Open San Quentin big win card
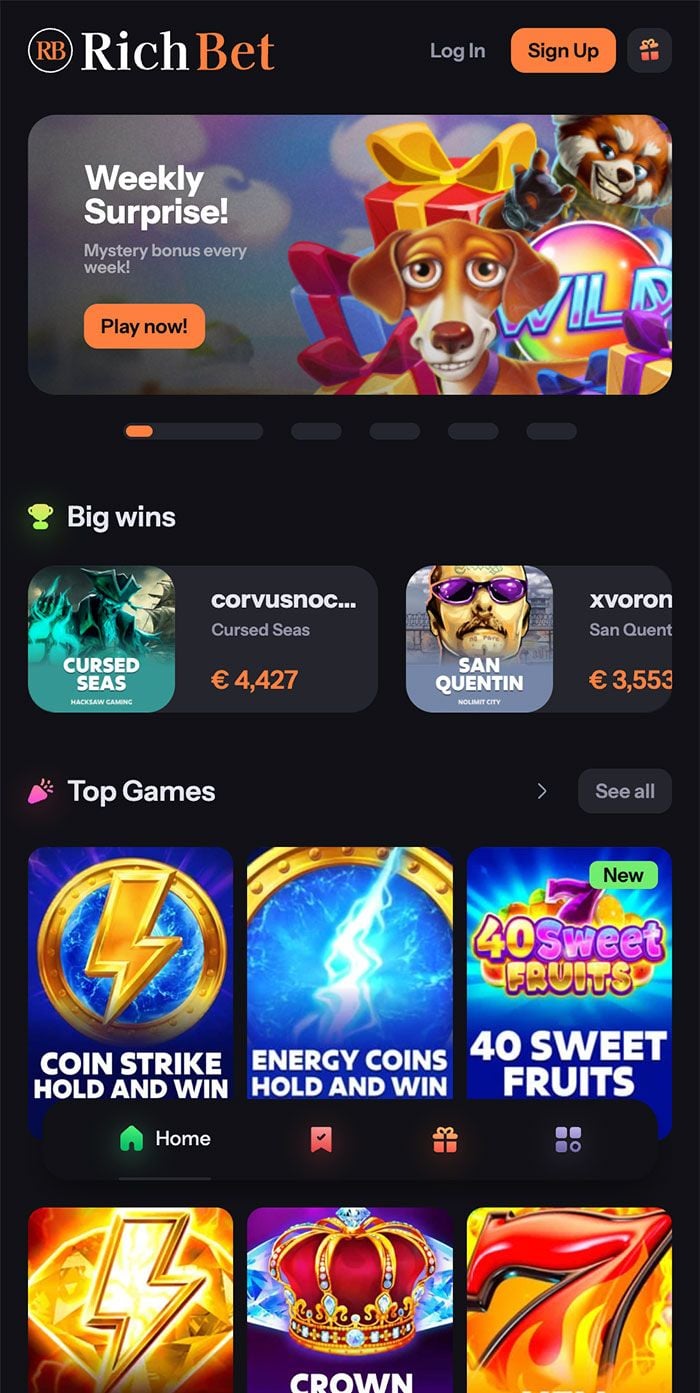Image resolution: width=700 pixels, height=1393 pixels. point(538,639)
